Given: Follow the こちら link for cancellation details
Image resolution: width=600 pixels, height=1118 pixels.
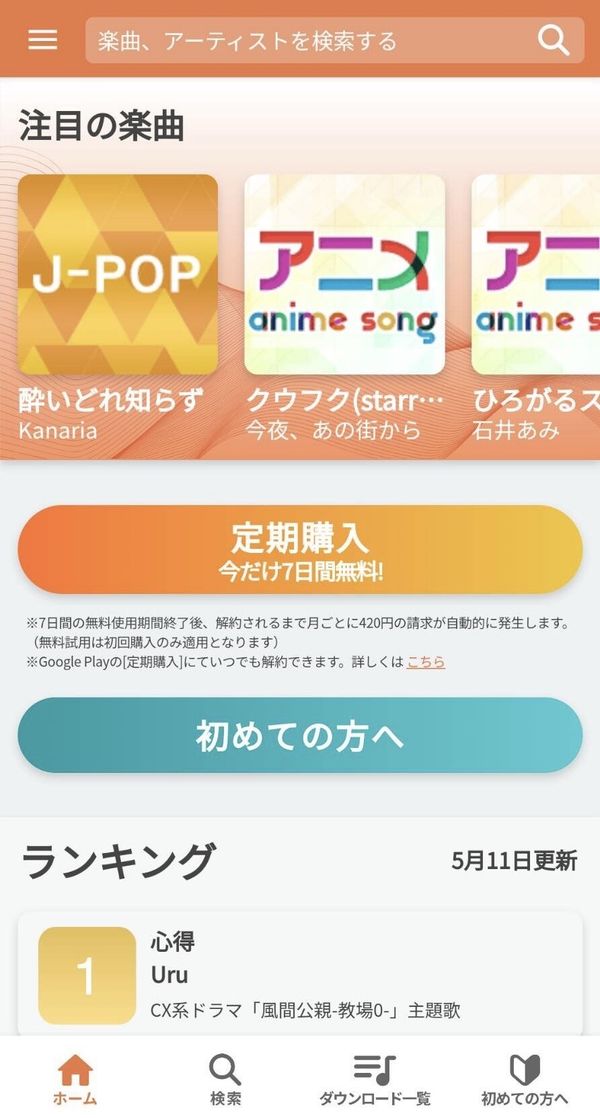Looking at the screenshot, I should tap(425, 662).
